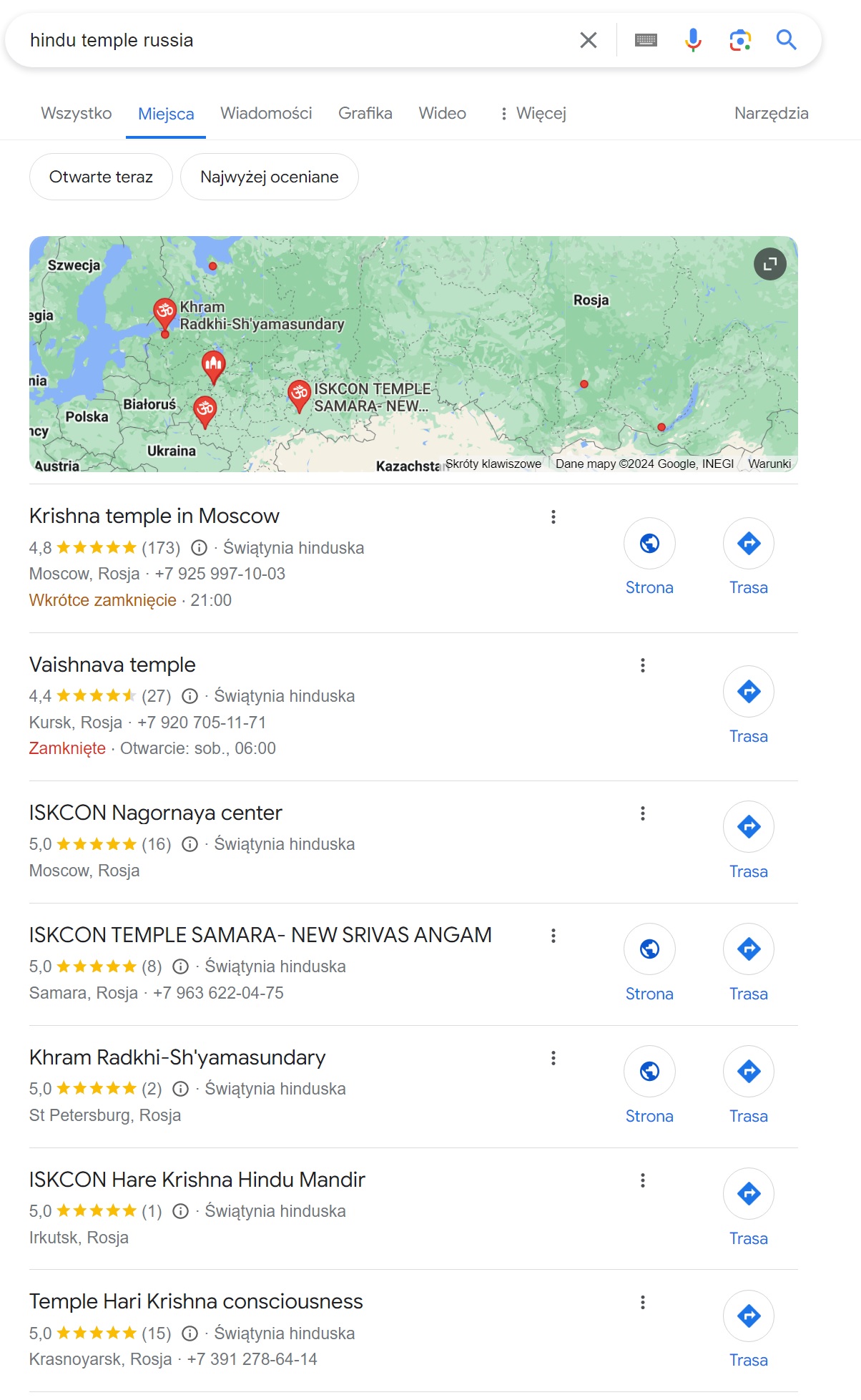
Task: Open options menu for ISKCON Nagornaya center
Action: point(643,813)
